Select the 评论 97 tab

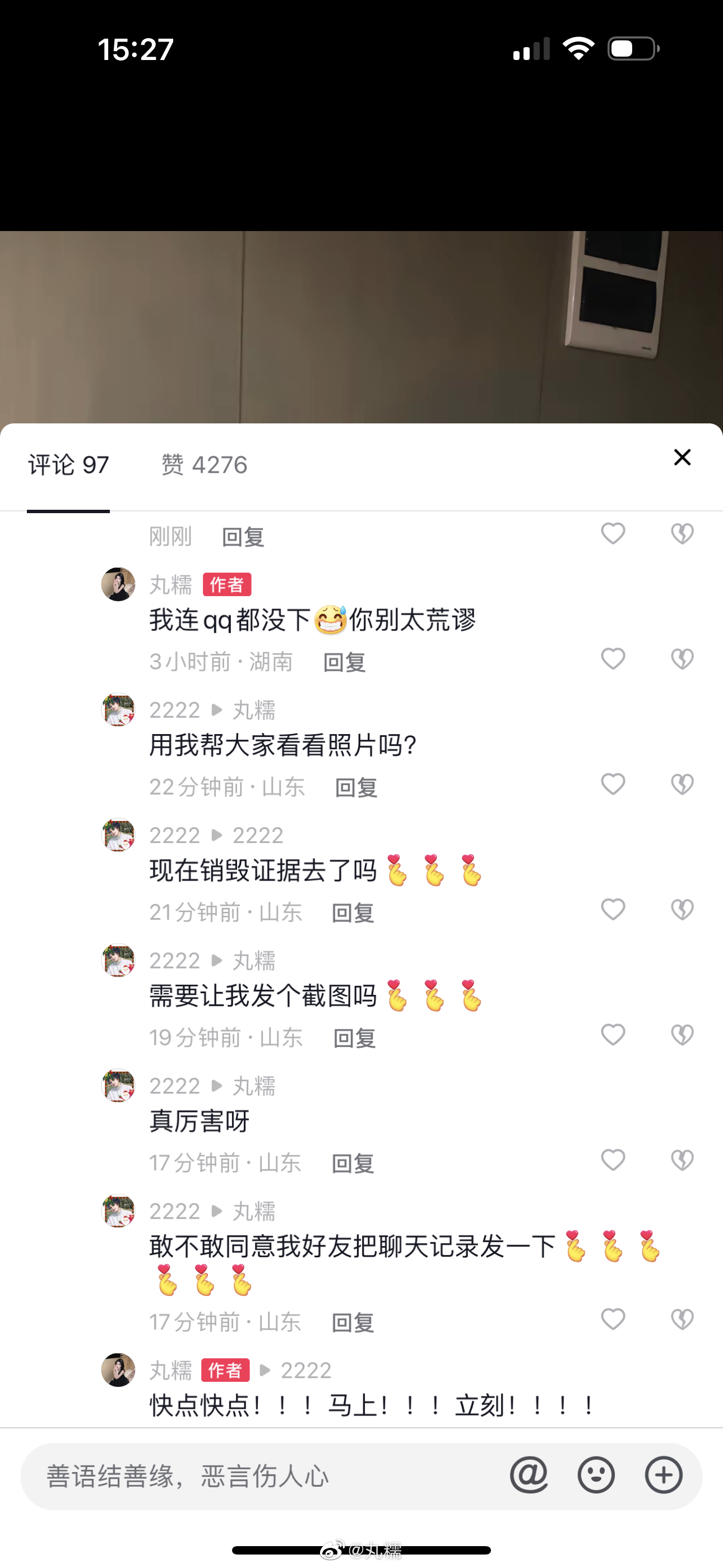pos(68,465)
